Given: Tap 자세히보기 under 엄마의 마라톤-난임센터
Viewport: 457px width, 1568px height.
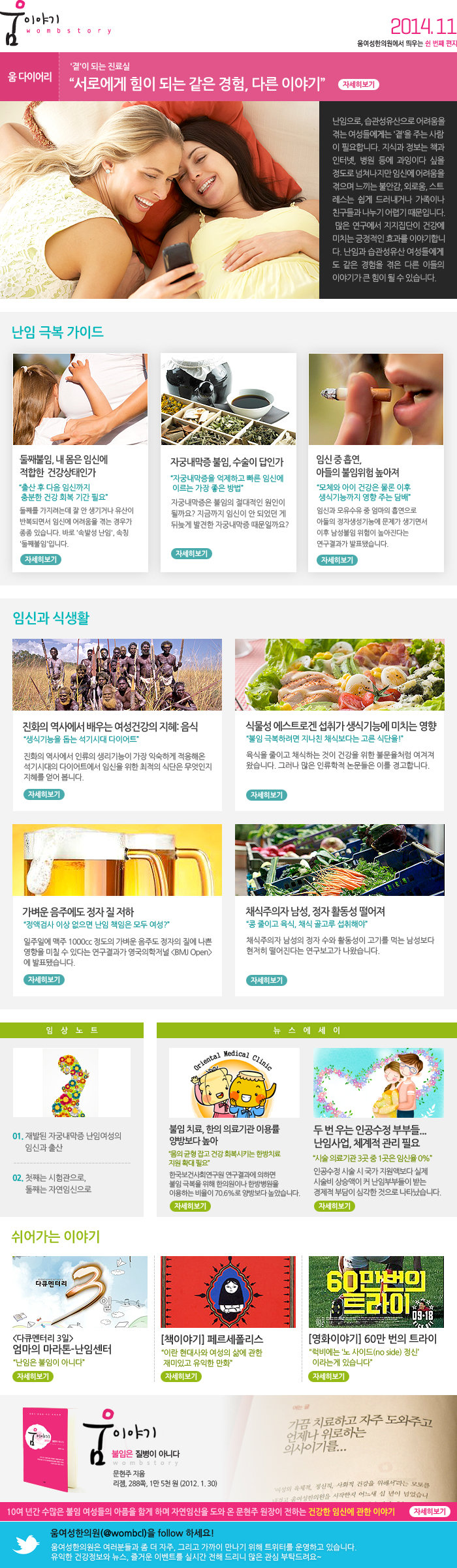Looking at the screenshot, I should [x=33, y=1376].
